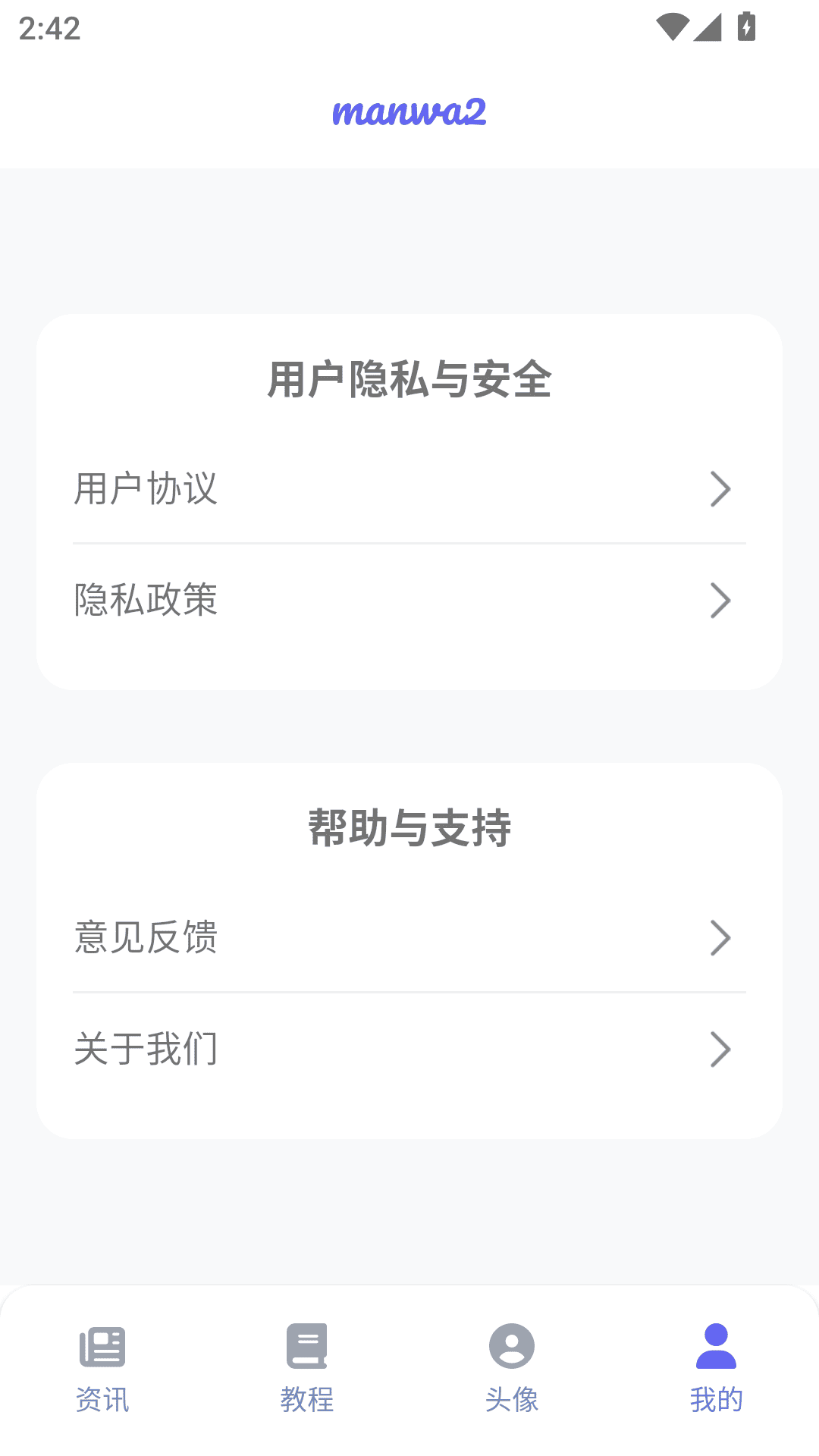Open the 用户协议 user agreement entry
The image size is (819, 1456).
(x=145, y=489)
